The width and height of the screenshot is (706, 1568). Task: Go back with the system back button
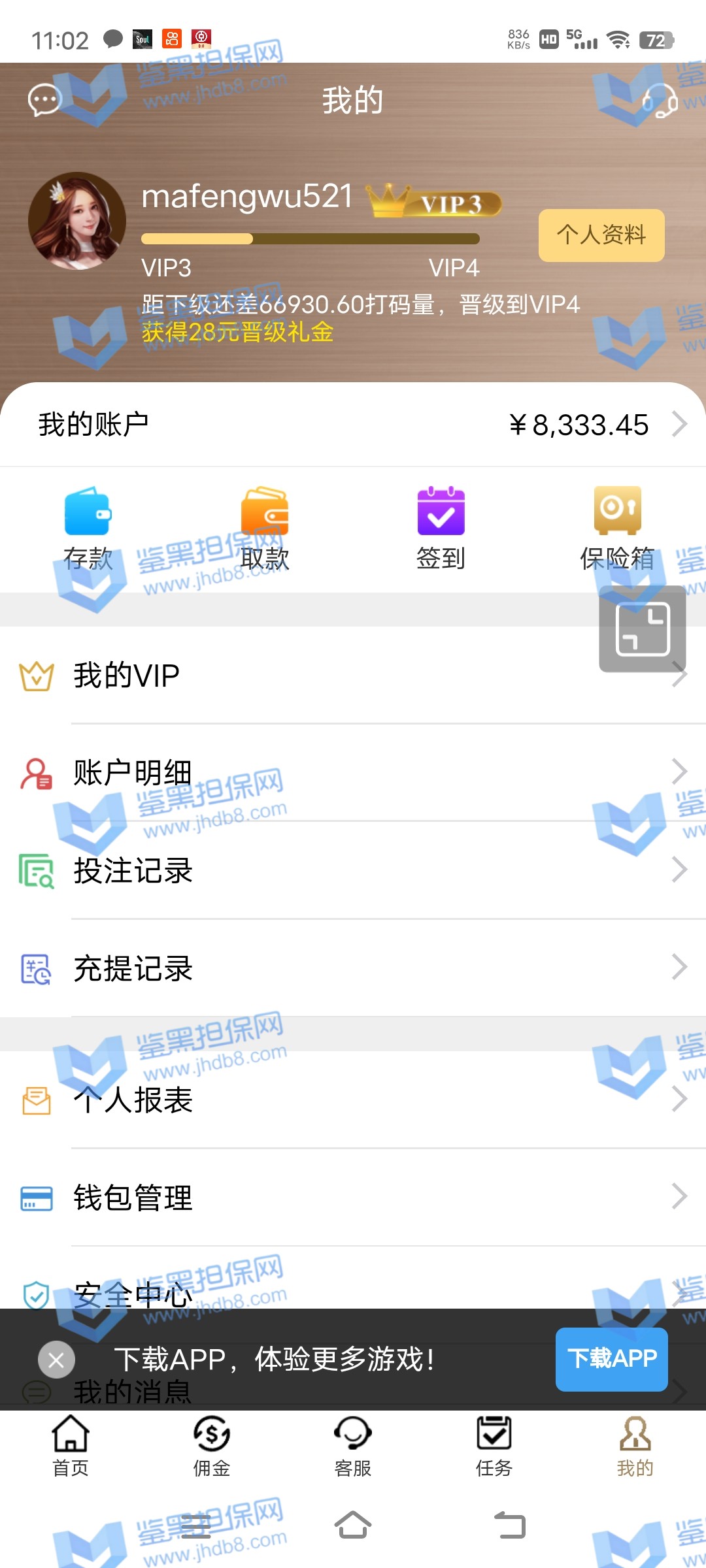pyautogui.click(x=510, y=1526)
